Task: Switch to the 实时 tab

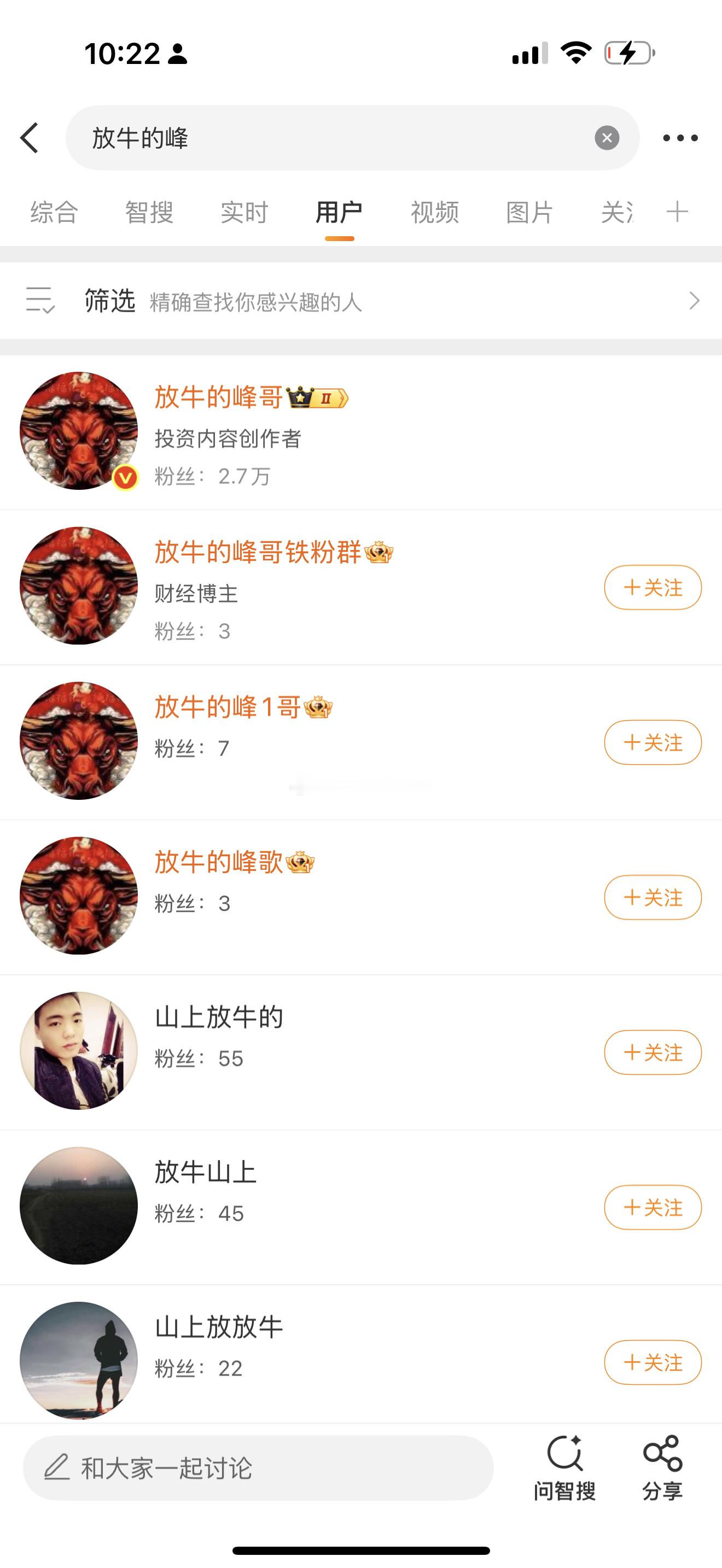Action: [244, 213]
